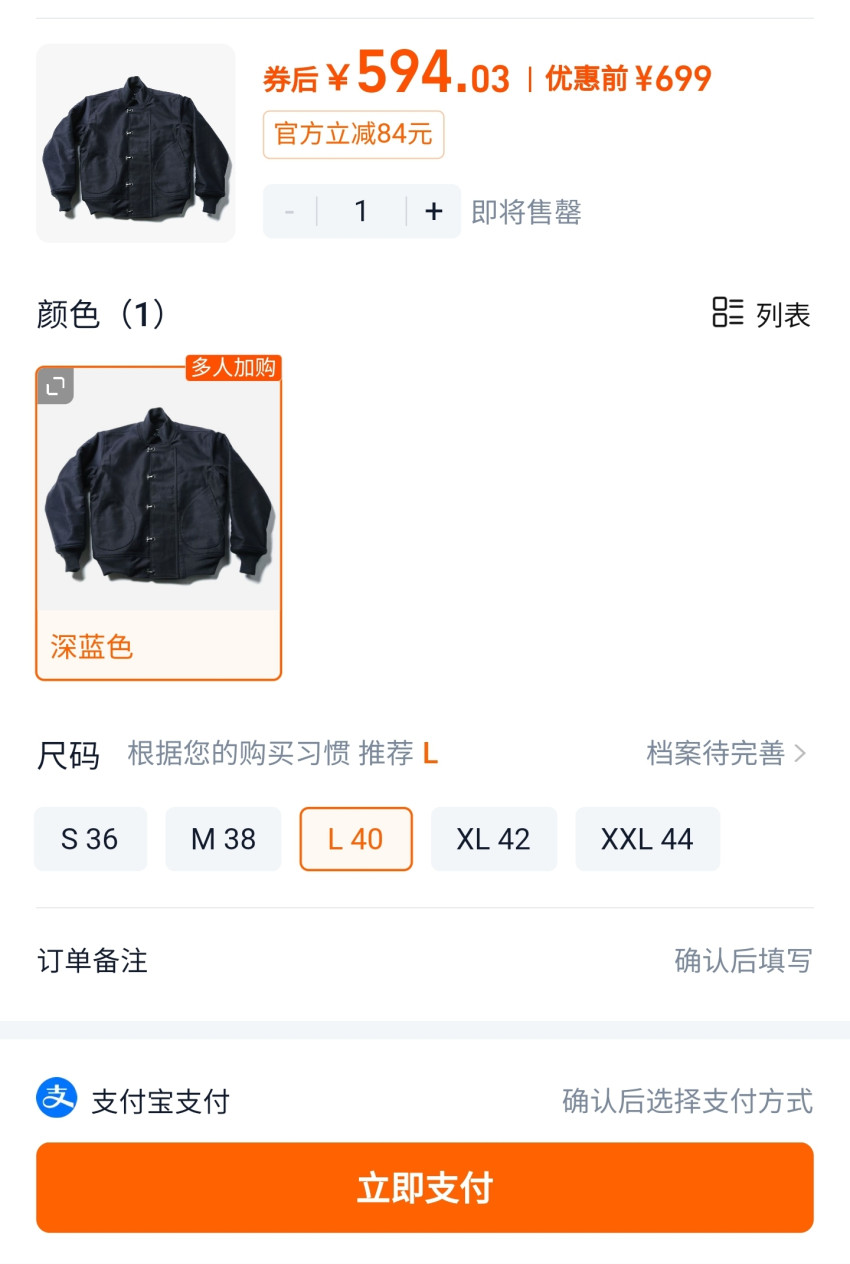The width and height of the screenshot is (850, 1264).
Task: Decrease quantity with the minus button
Action: 290,211
